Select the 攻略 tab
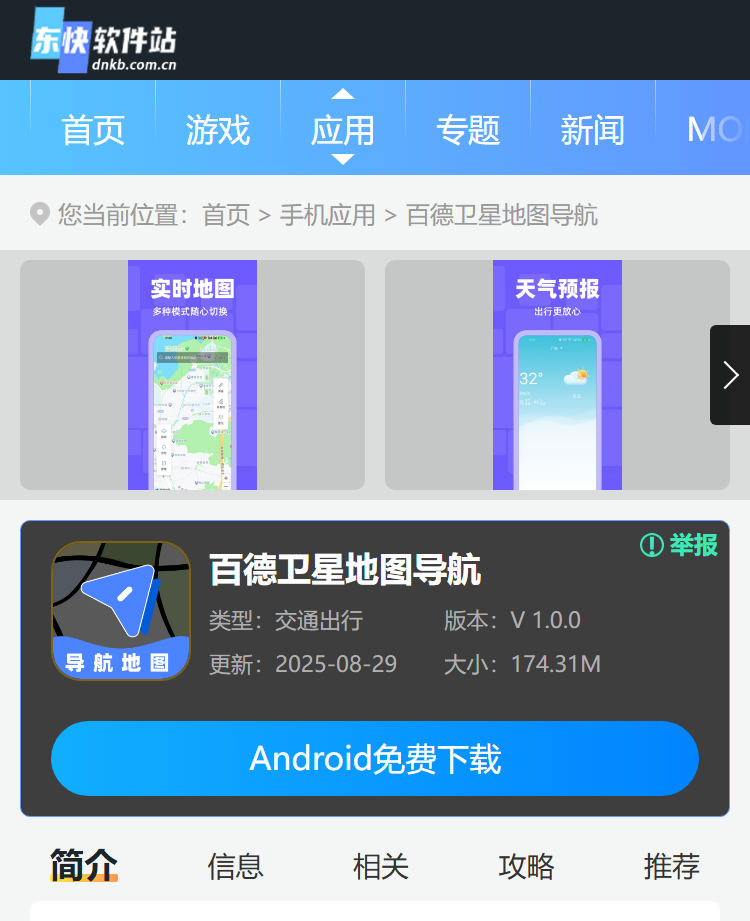 [x=526, y=866]
